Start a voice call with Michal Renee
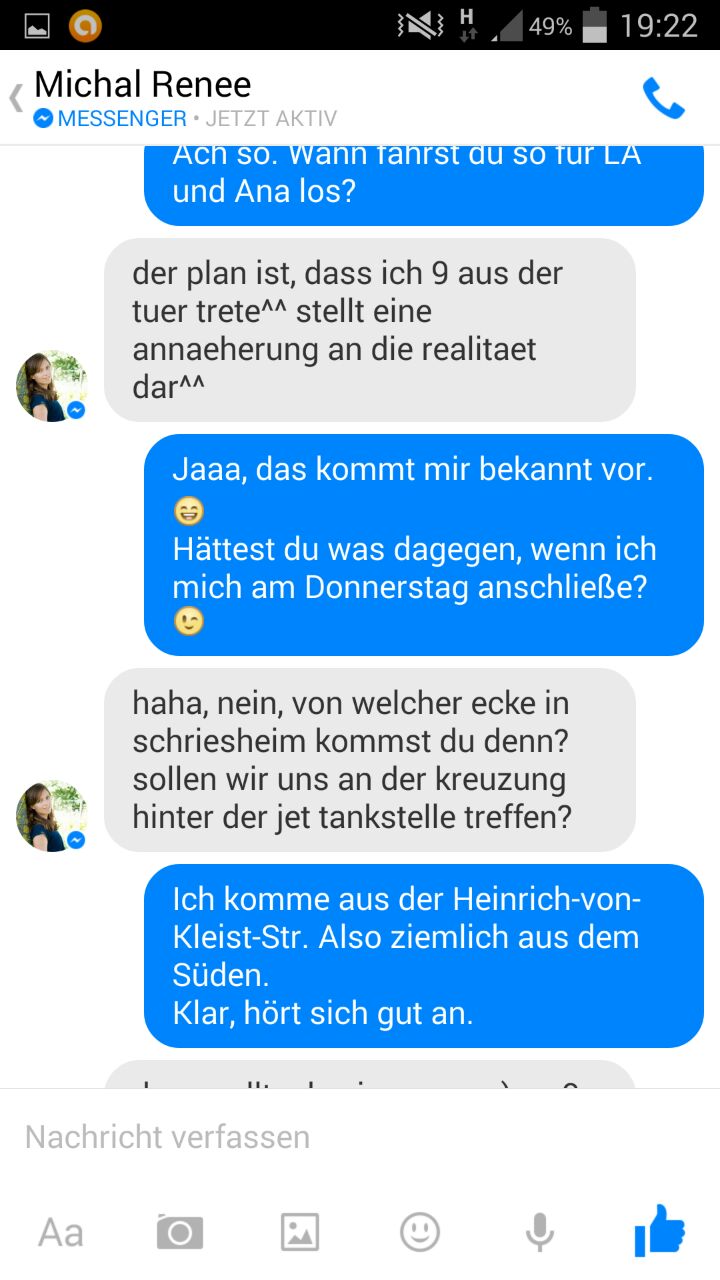 coord(663,99)
